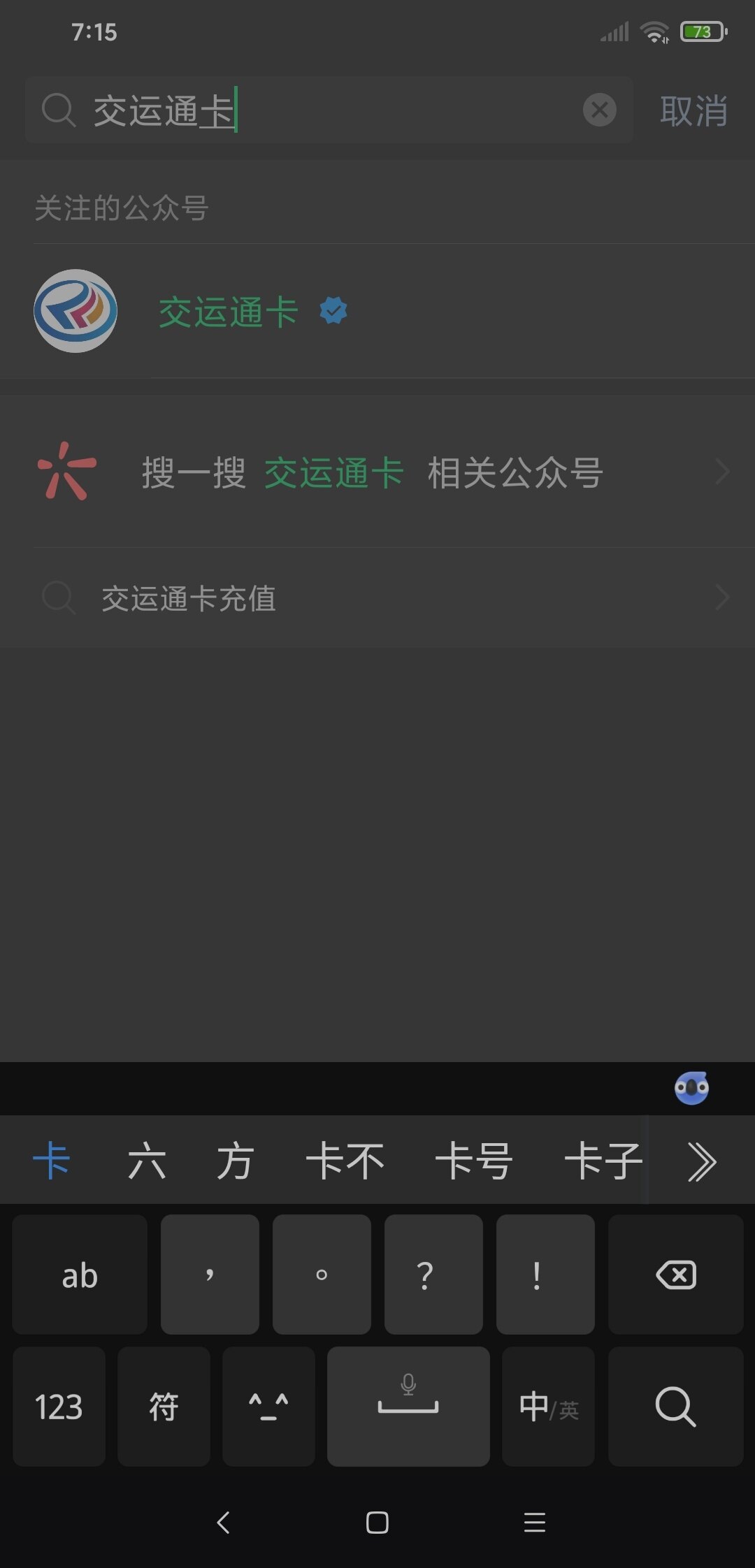Open the 123 number keypad
This screenshot has height=1568, width=755.
tap(59, 1406)
